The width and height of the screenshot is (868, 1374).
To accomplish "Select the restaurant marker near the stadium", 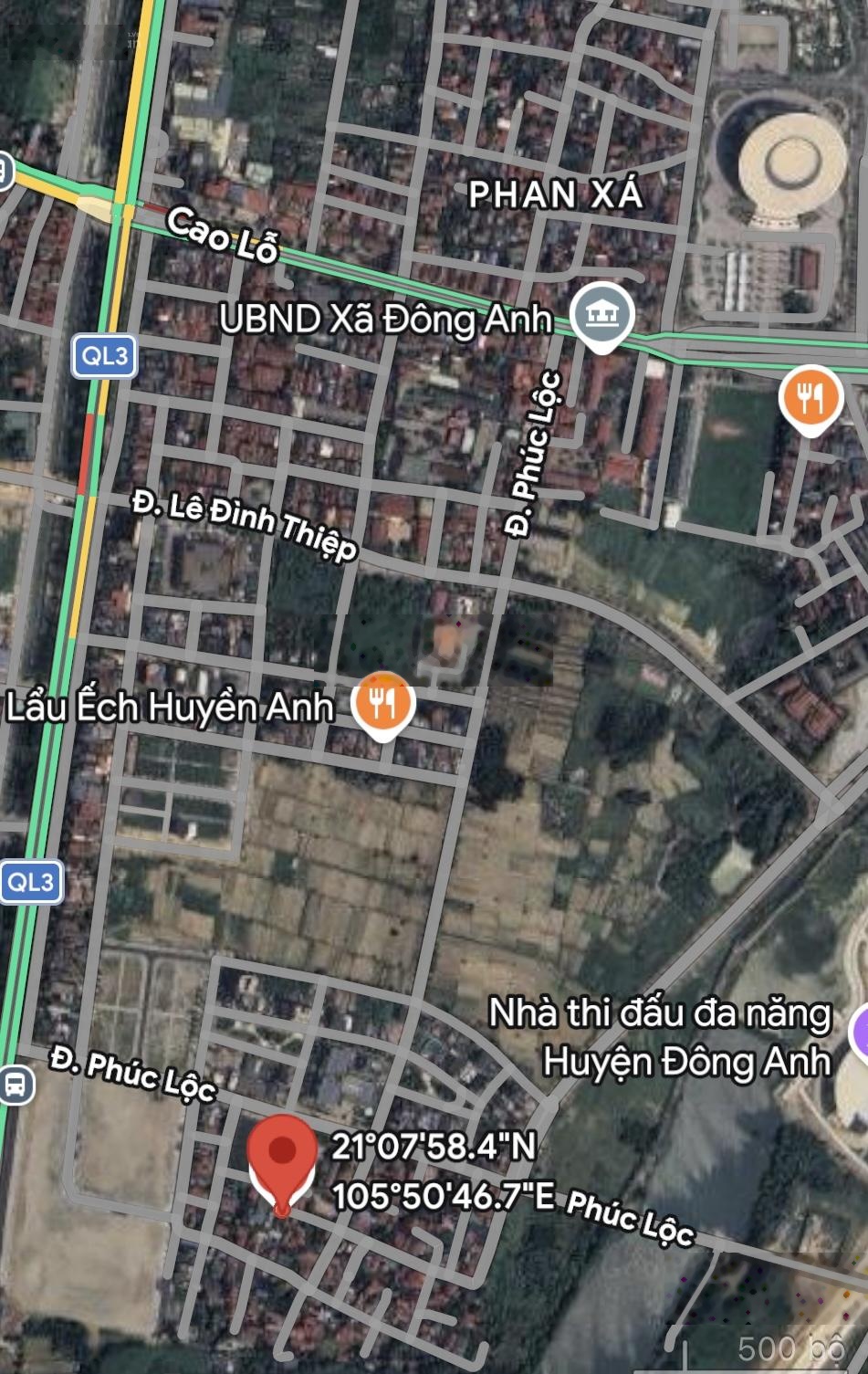I will pos(810,397).
